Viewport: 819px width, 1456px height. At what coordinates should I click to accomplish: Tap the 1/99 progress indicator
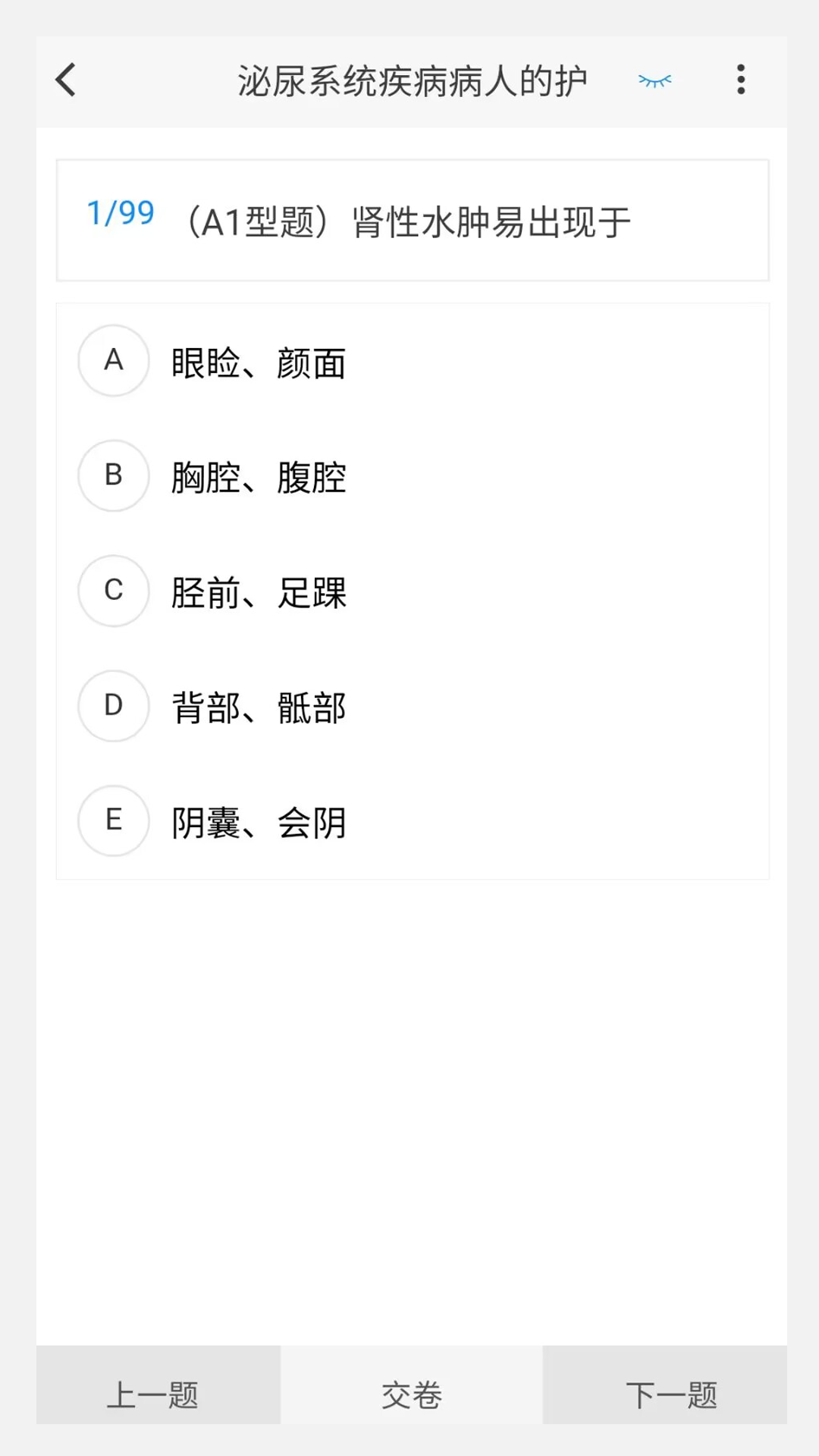click(121, 215)
